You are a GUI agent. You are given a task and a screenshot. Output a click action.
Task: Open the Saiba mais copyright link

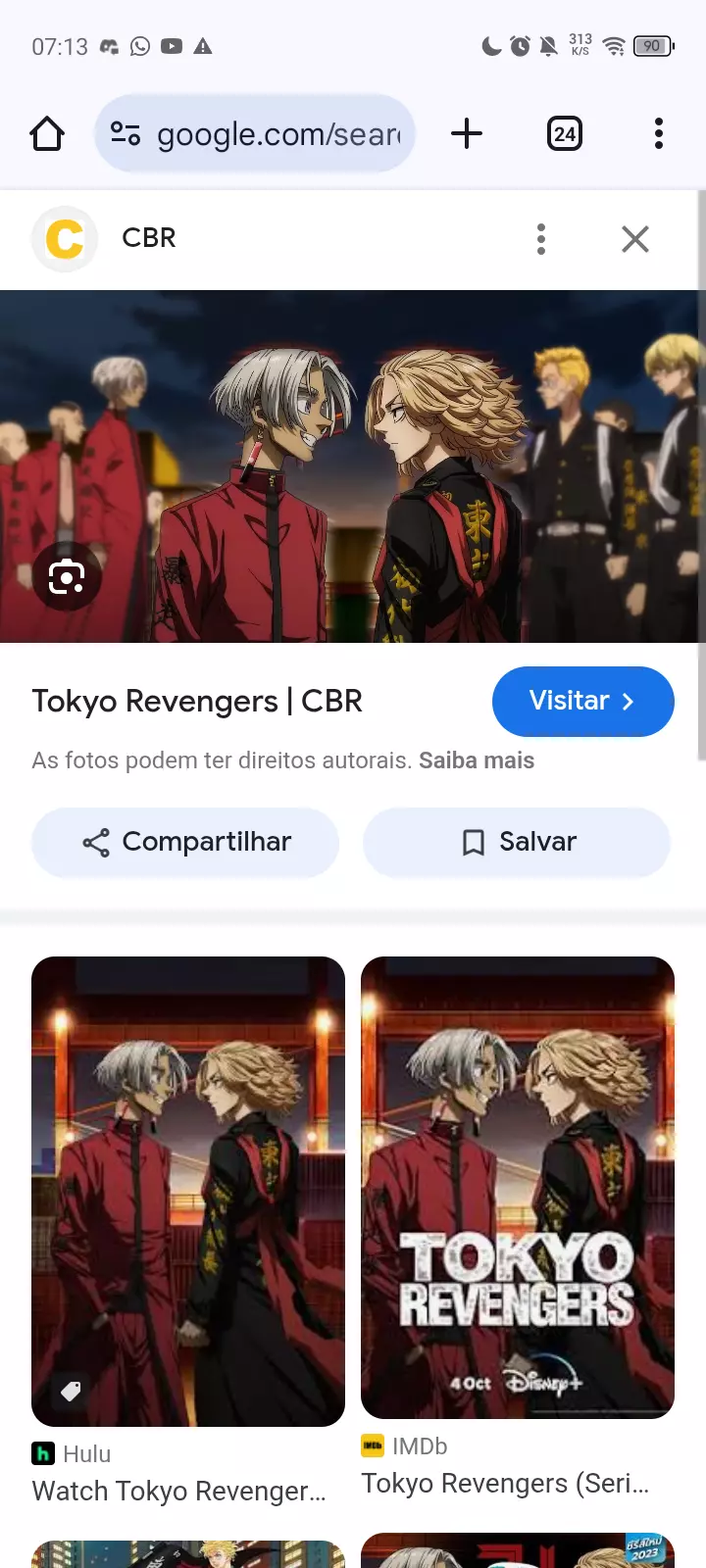click(x=477, y=760)
